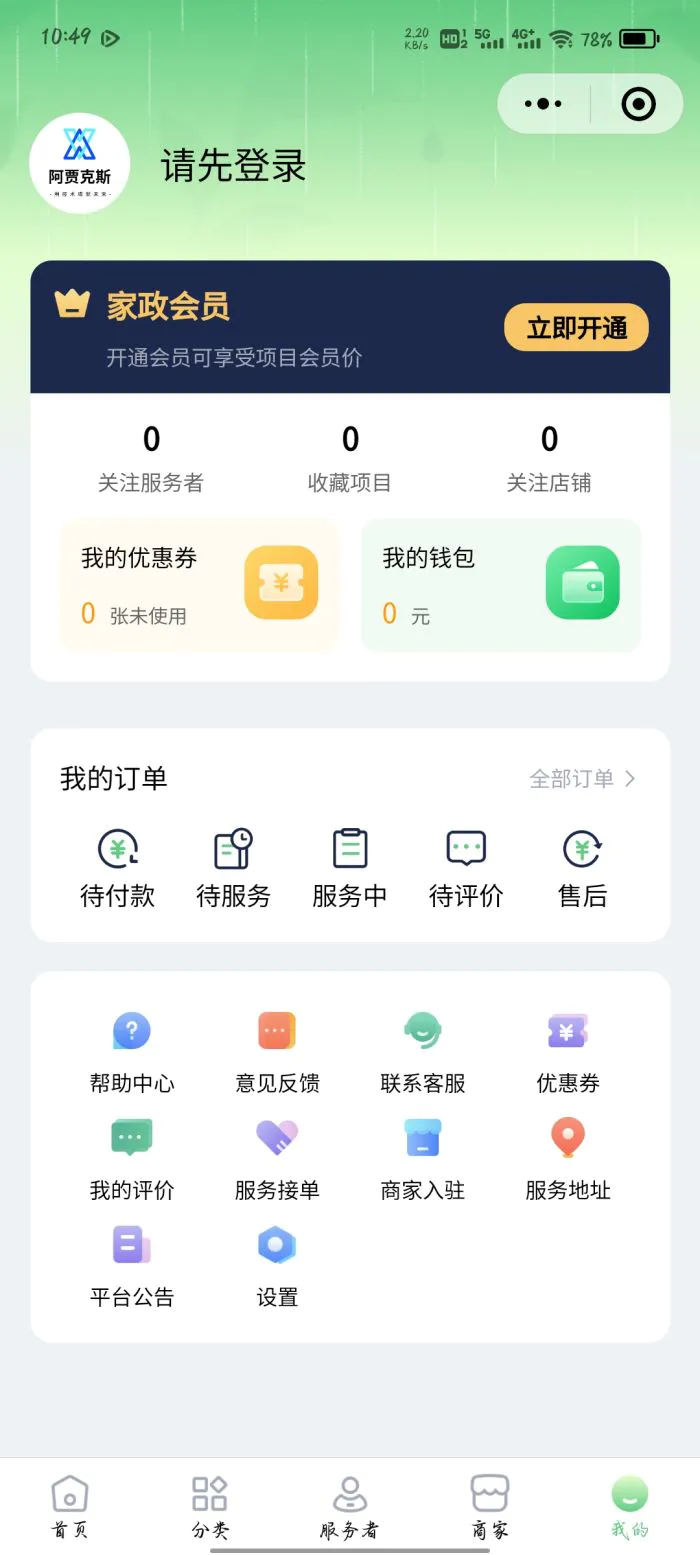Image resolution: width=700 pixels, height=1555 pixels.
Task: Open 待评价 orders
Action: click(x=466, y=868)
